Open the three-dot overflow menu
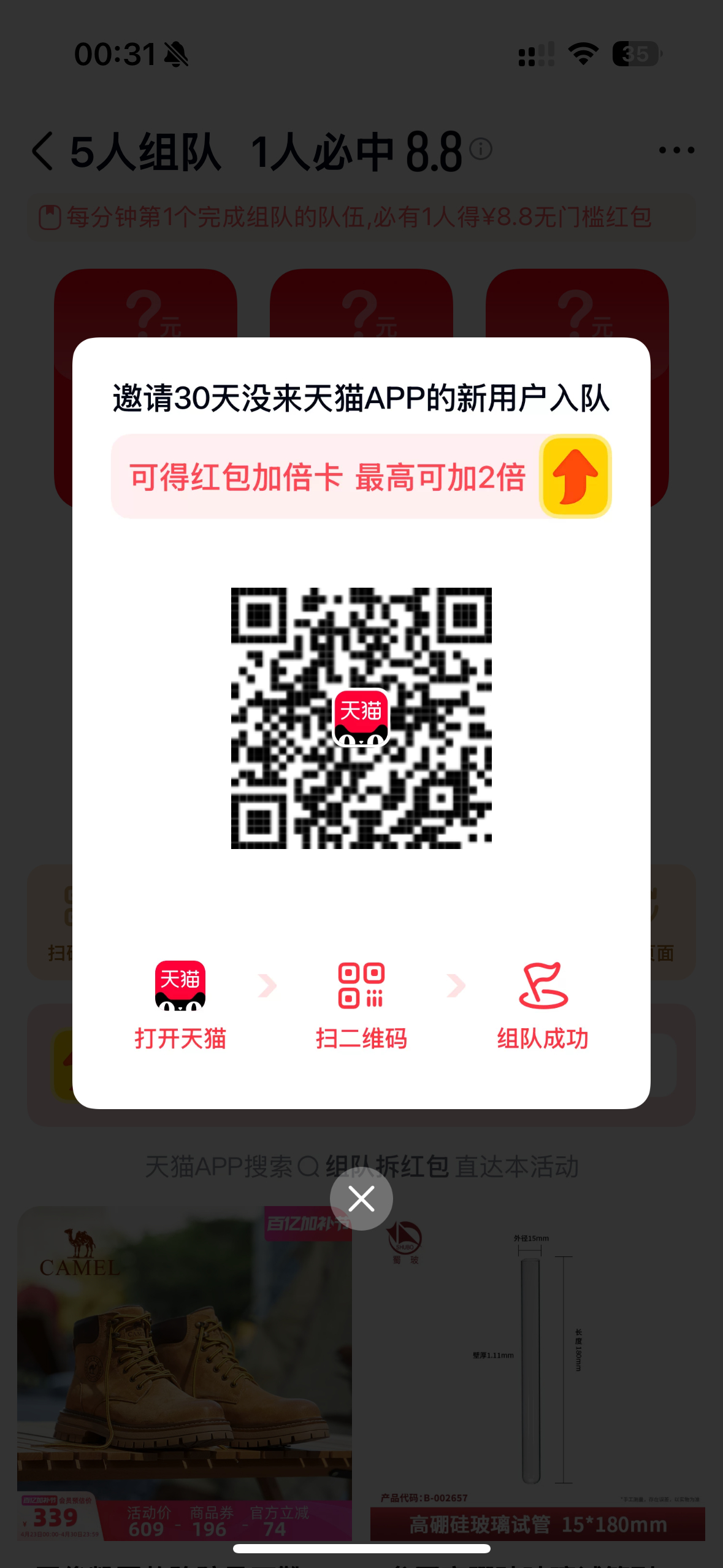 click(x=676, y=150)
